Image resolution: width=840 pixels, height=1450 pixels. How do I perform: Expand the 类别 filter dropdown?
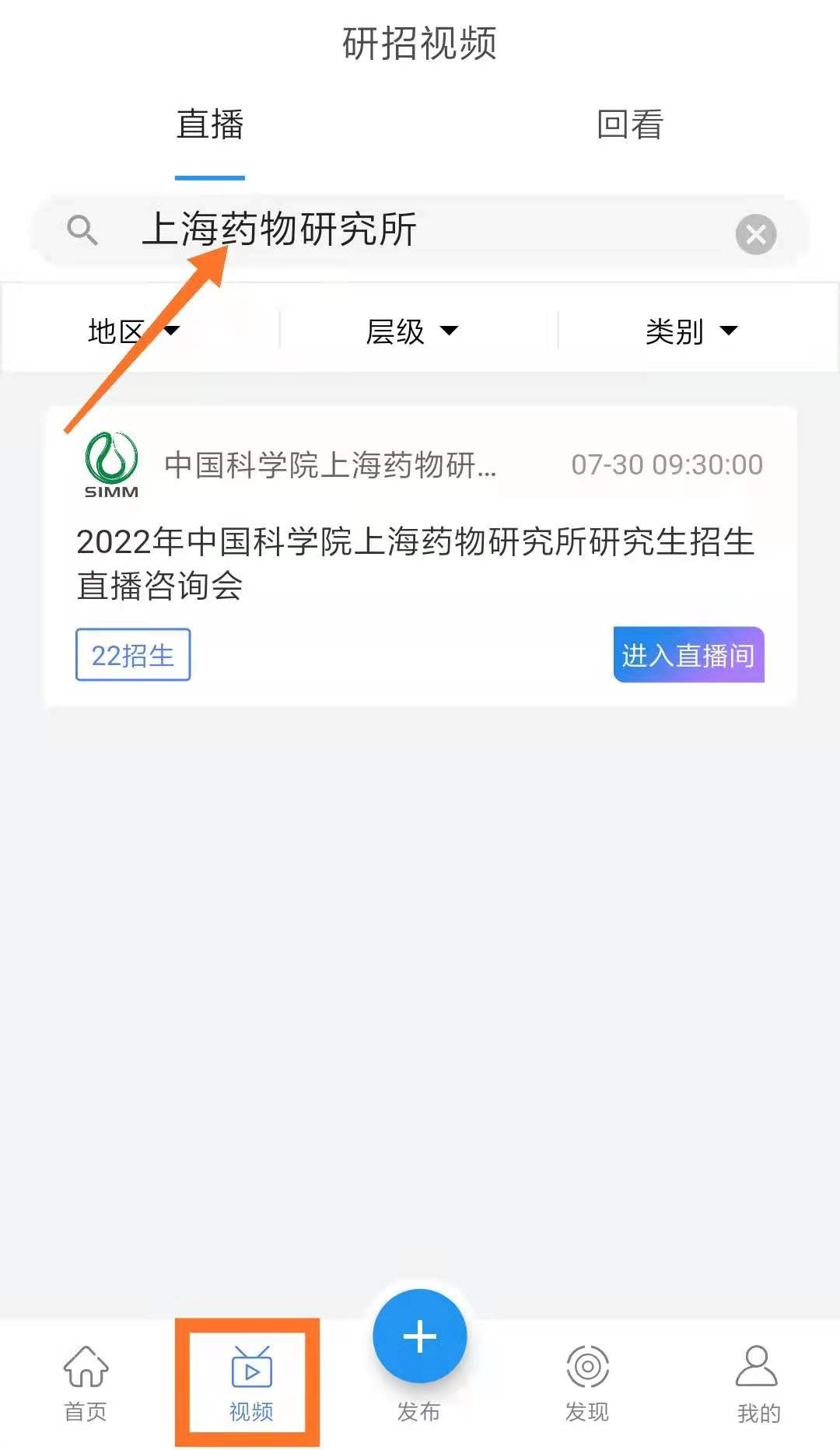691,331
